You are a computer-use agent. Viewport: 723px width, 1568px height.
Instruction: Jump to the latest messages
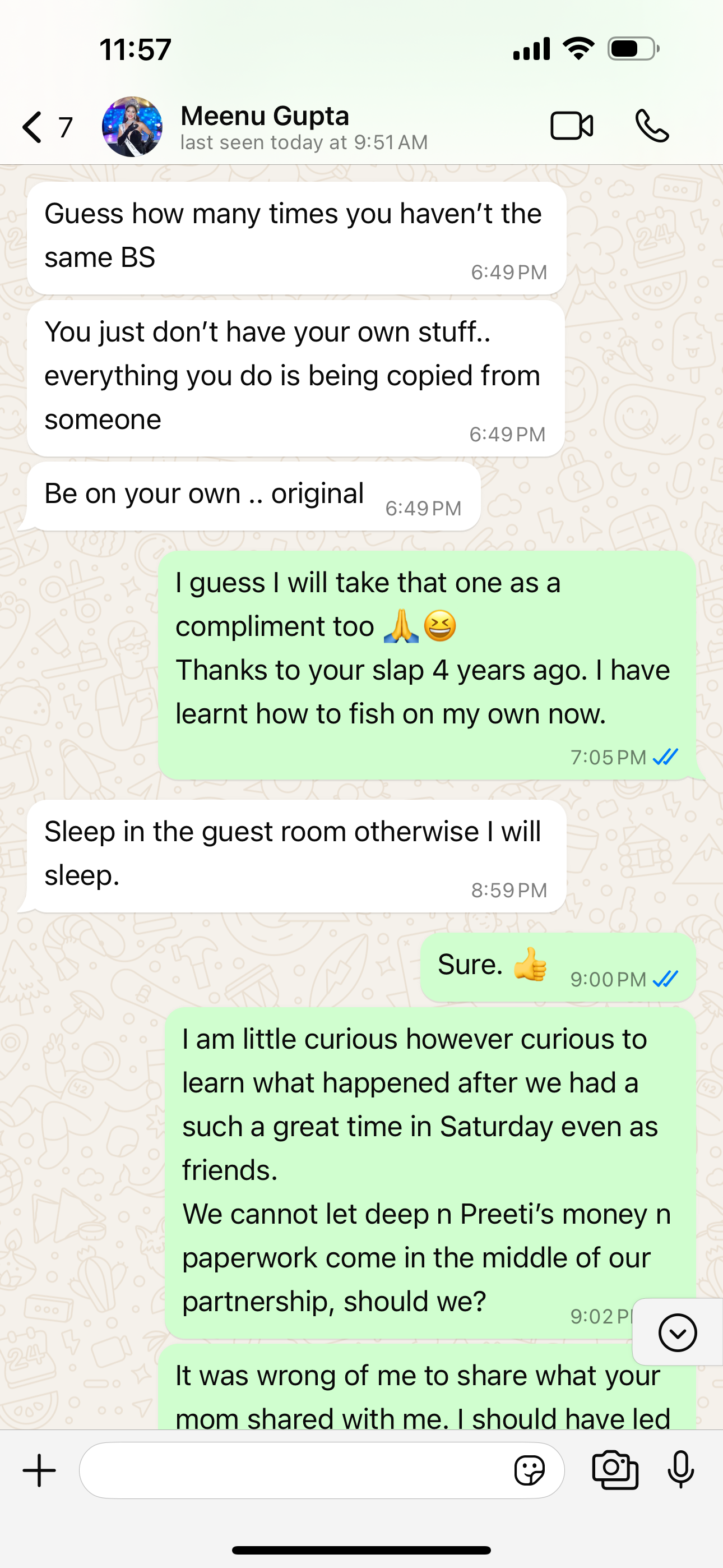click(x=676, y=1332)
